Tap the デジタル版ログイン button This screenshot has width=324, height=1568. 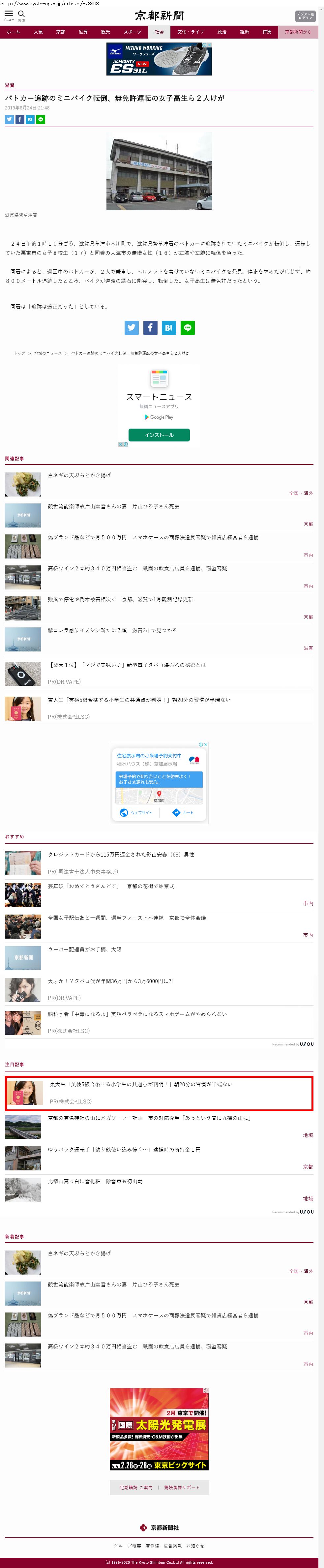pyautogui.click(x=305, y=16)
